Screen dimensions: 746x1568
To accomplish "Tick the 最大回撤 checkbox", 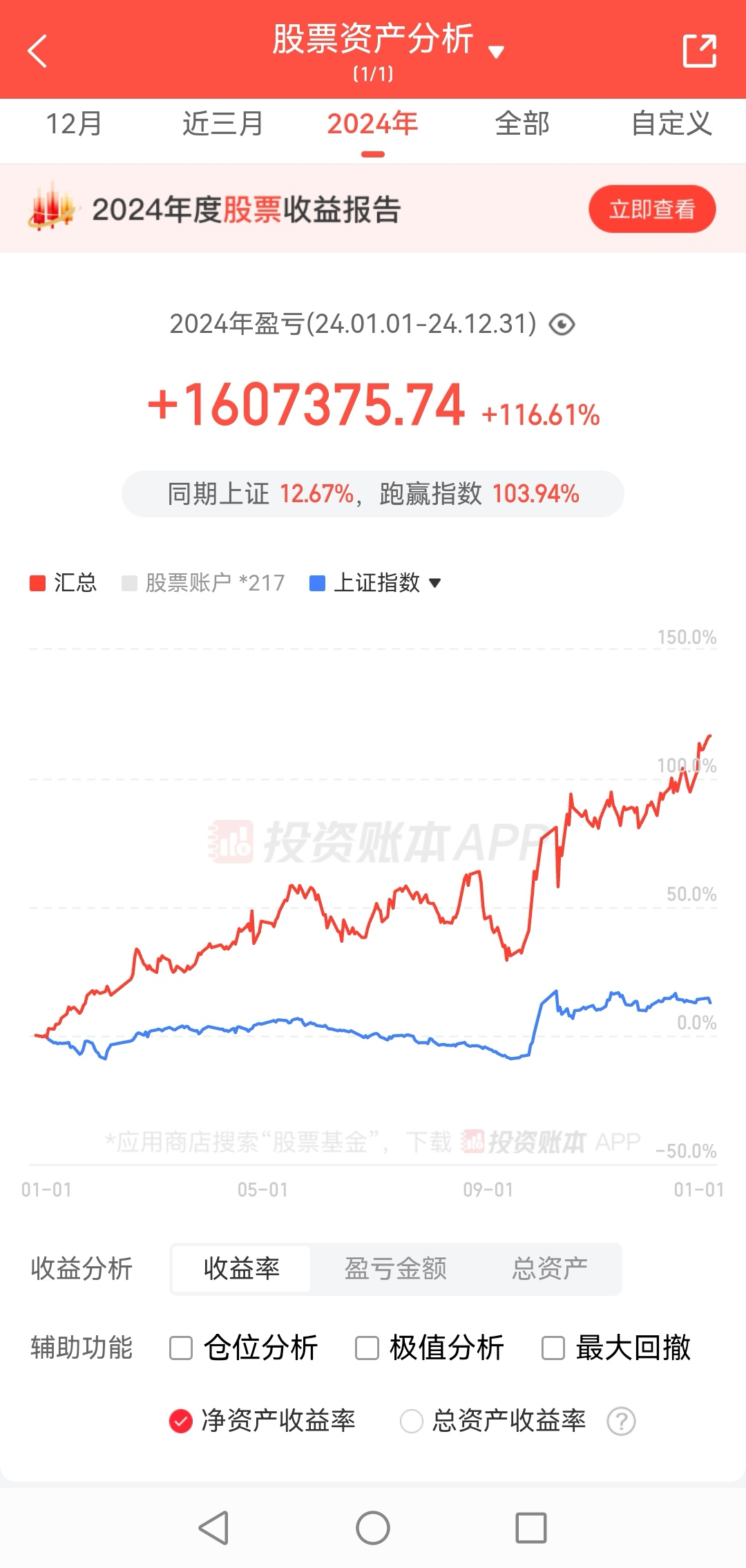I will click(553, 1348).
